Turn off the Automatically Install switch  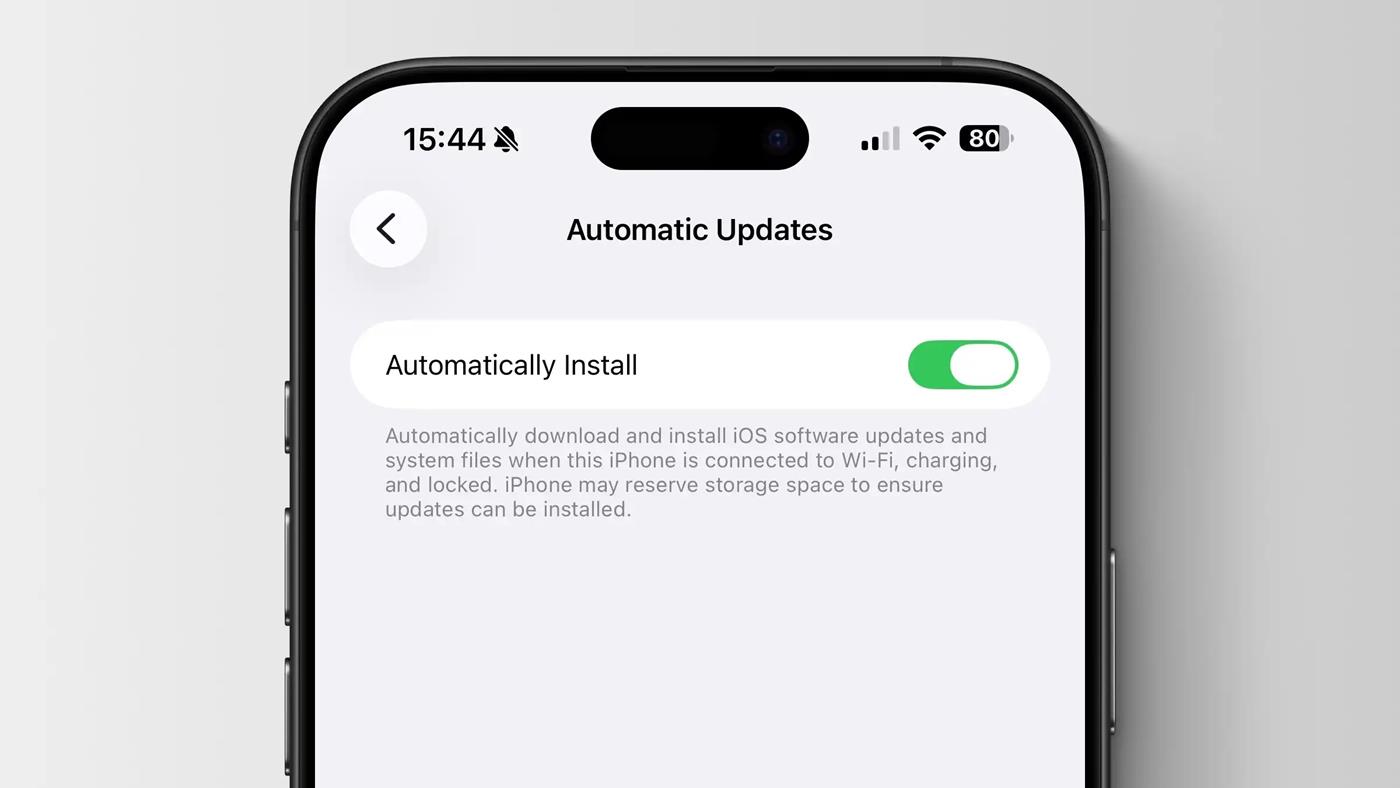963,364
